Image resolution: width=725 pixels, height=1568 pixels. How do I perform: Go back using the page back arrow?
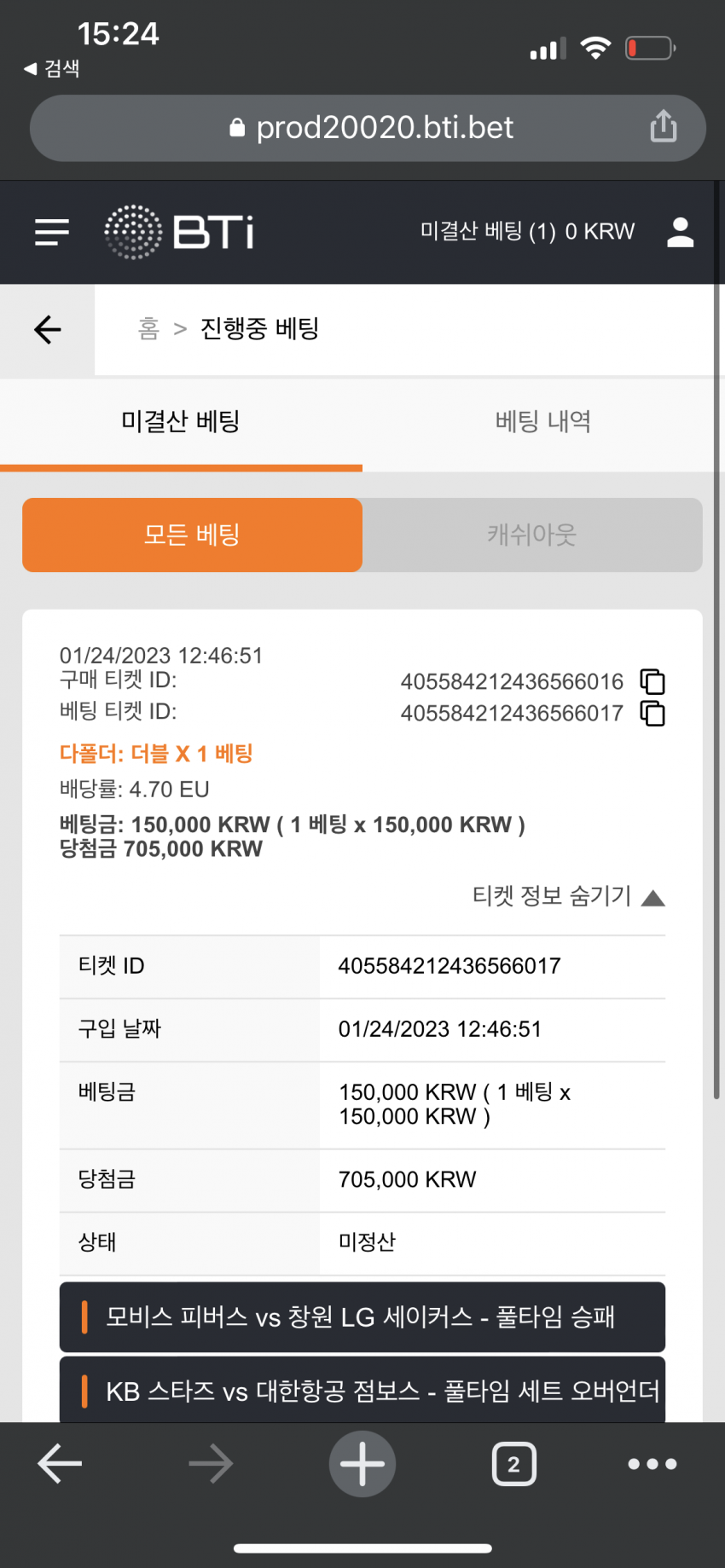pos(48,330)
